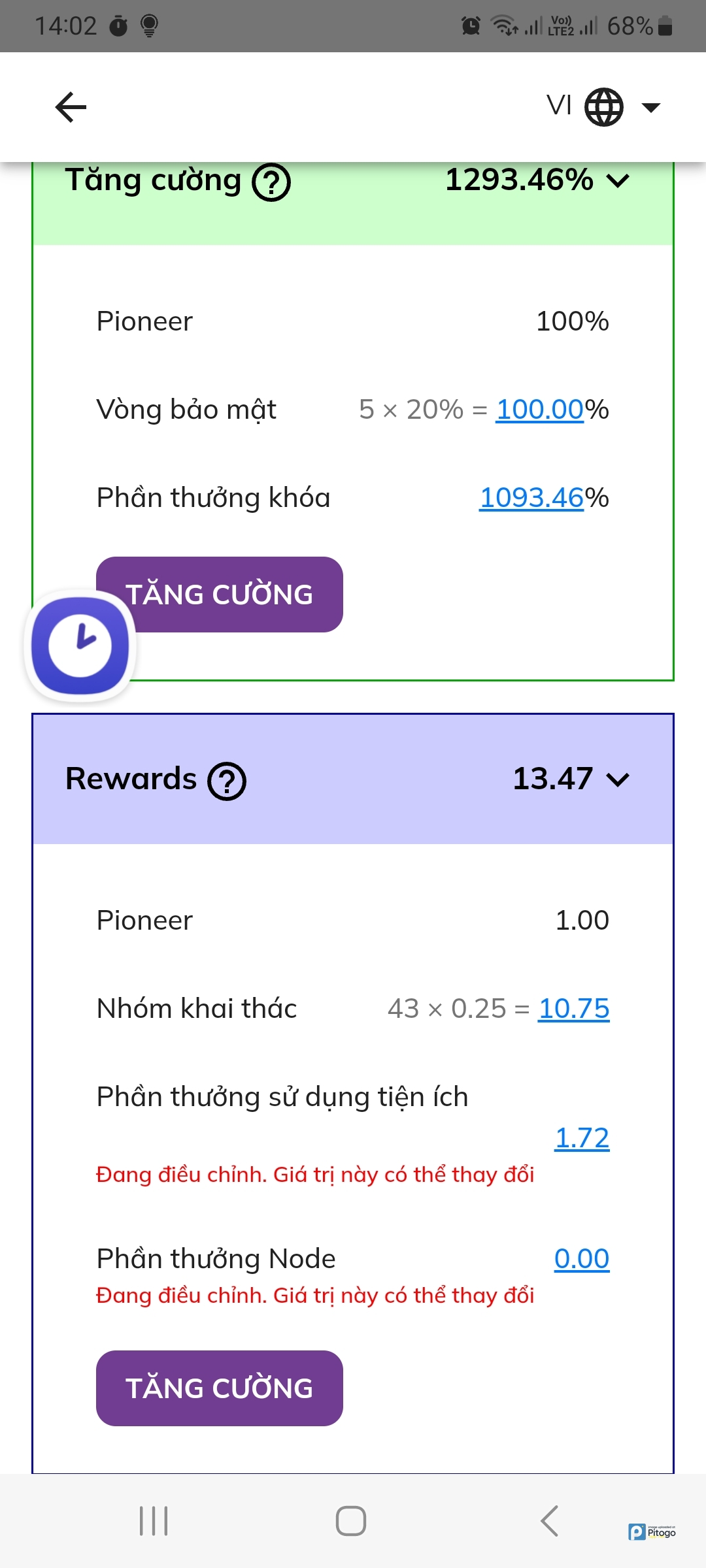Viewport: 706px width, 1568px height.
Task: Open the 100.00% Vòng bảo mật link
Action: click(539, 410)
